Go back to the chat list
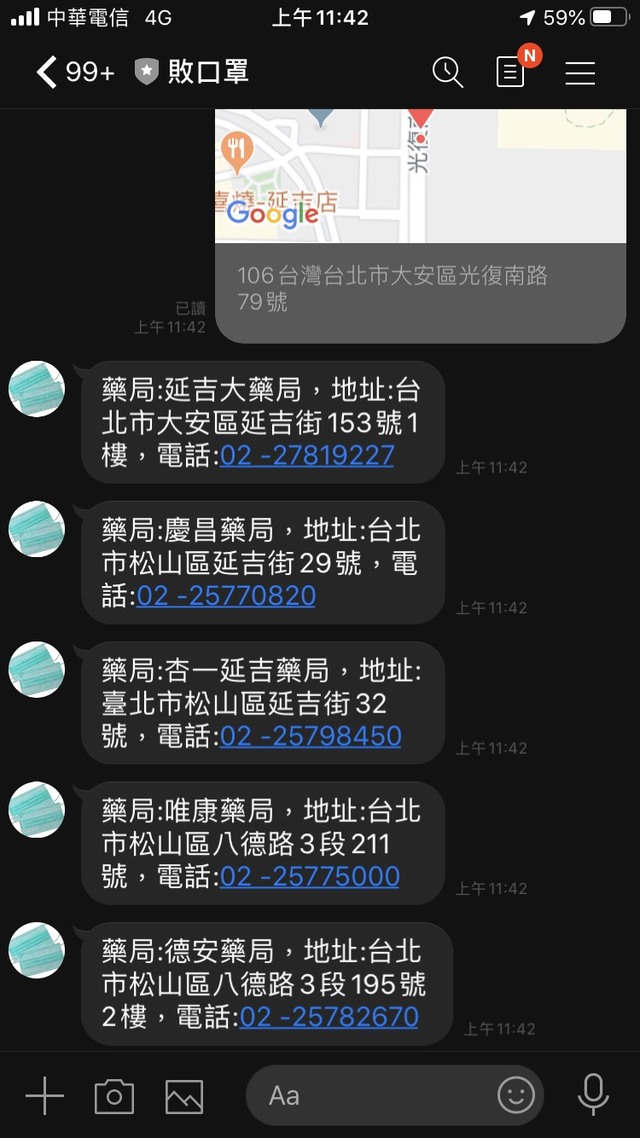The height and width of the screenshot is (1138, 640). 46,72
